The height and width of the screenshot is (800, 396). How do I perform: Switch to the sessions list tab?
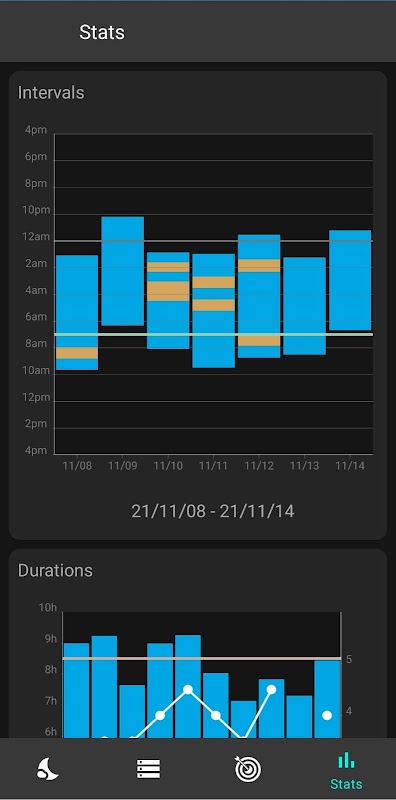[148, 768]
